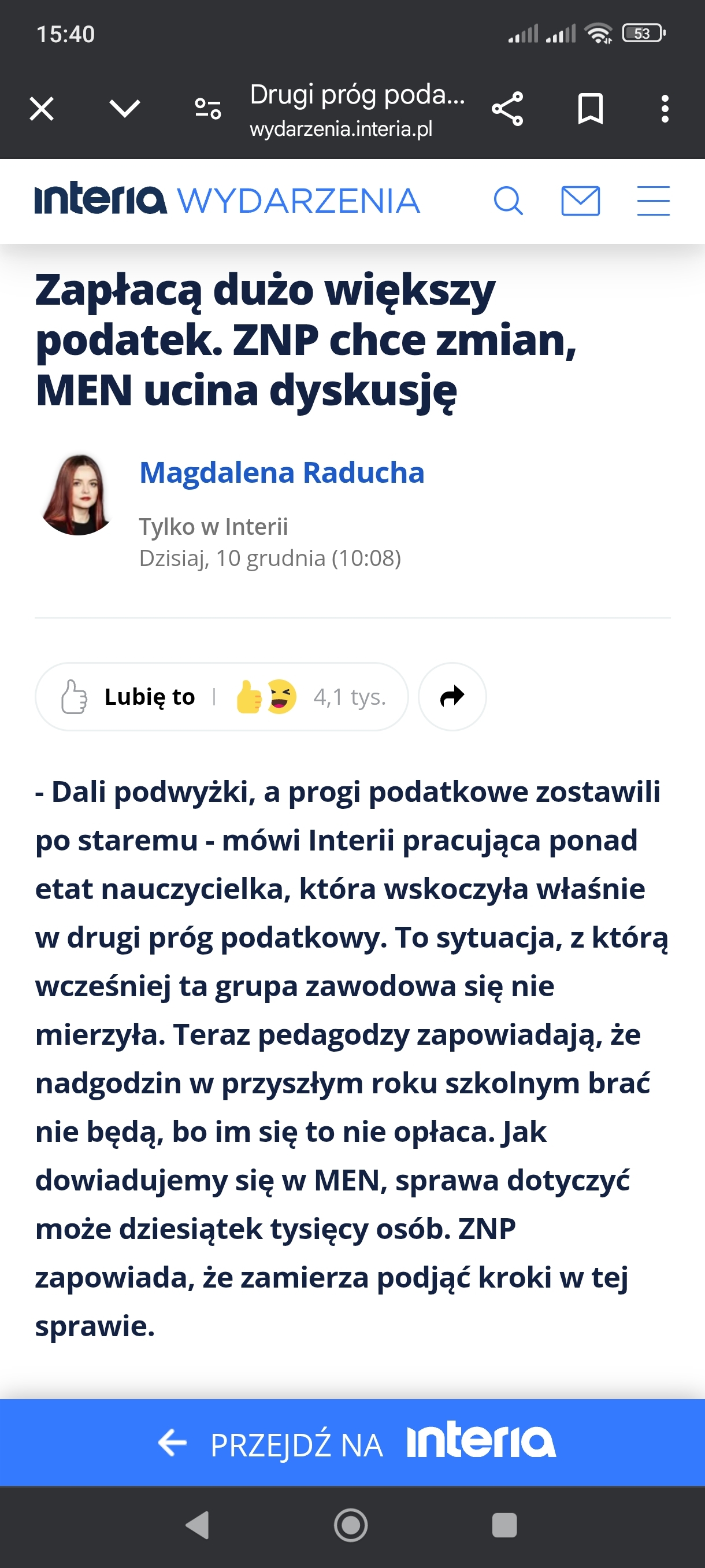Share this page from the browser toolbar
Image resolution: width=705 pixels, height=1568 pixels.
pyautogui.click(x=507, y=109)
